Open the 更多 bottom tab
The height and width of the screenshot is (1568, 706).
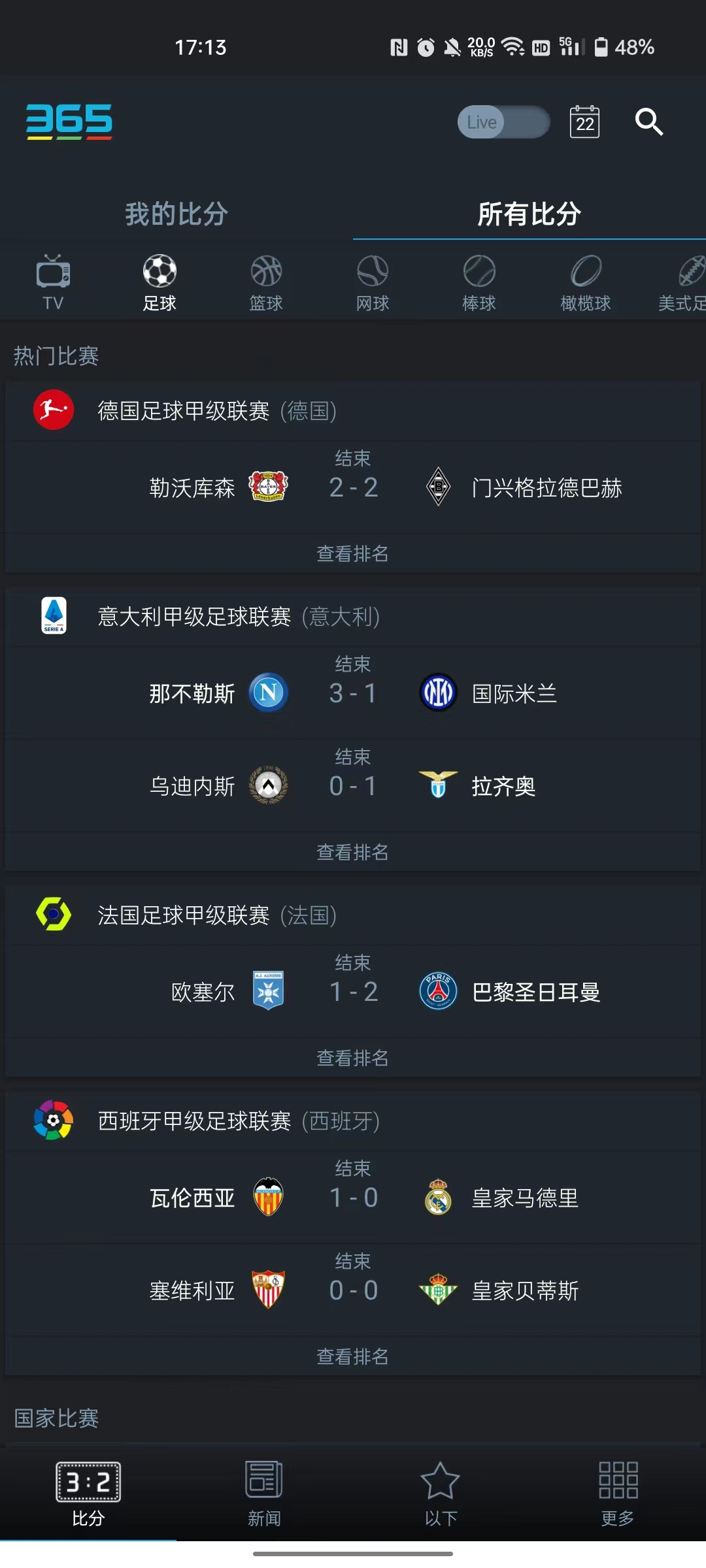point(618,1494)
